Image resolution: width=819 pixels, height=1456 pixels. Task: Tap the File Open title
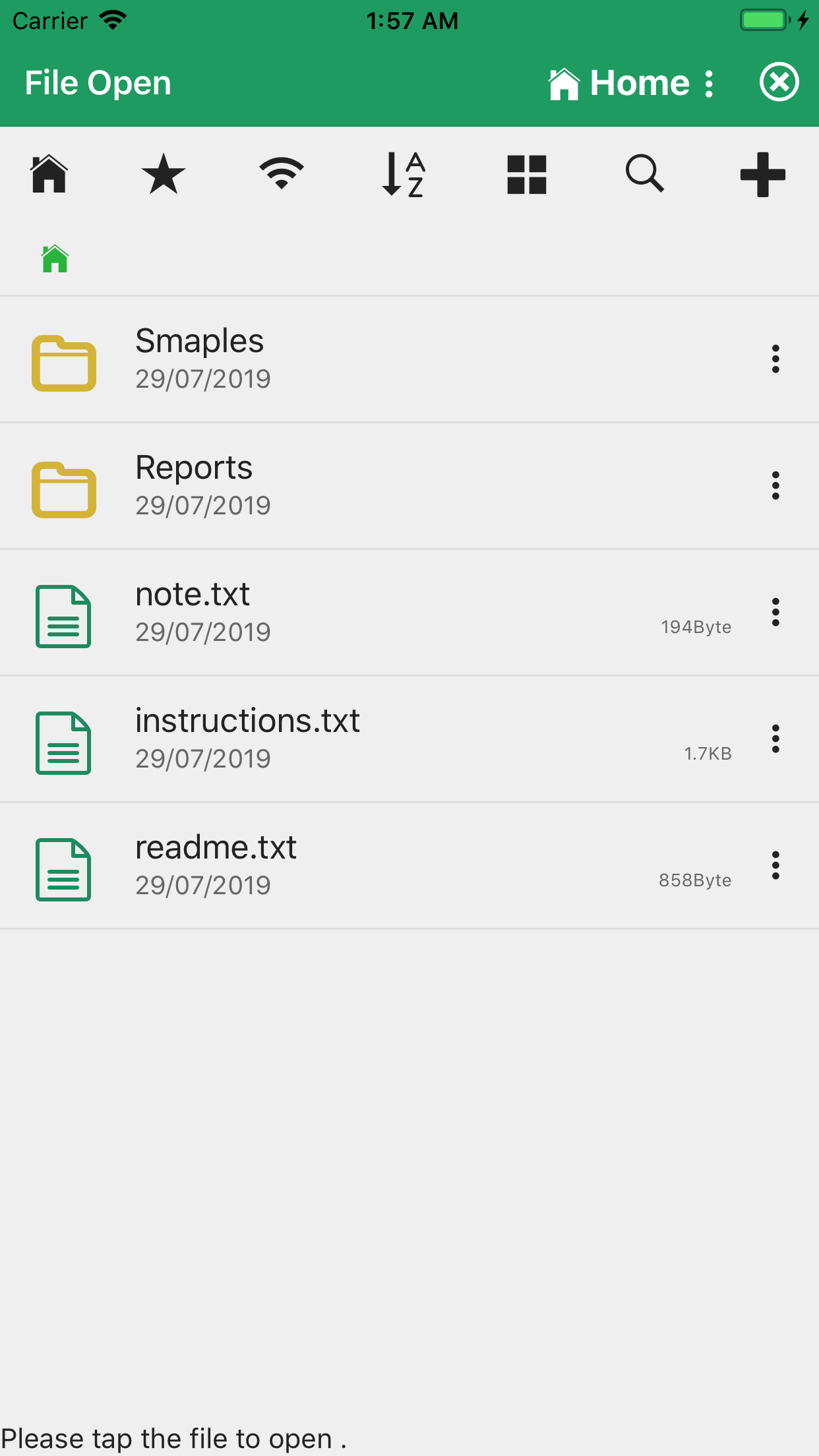pyautogui.click(x=98, y=82)
